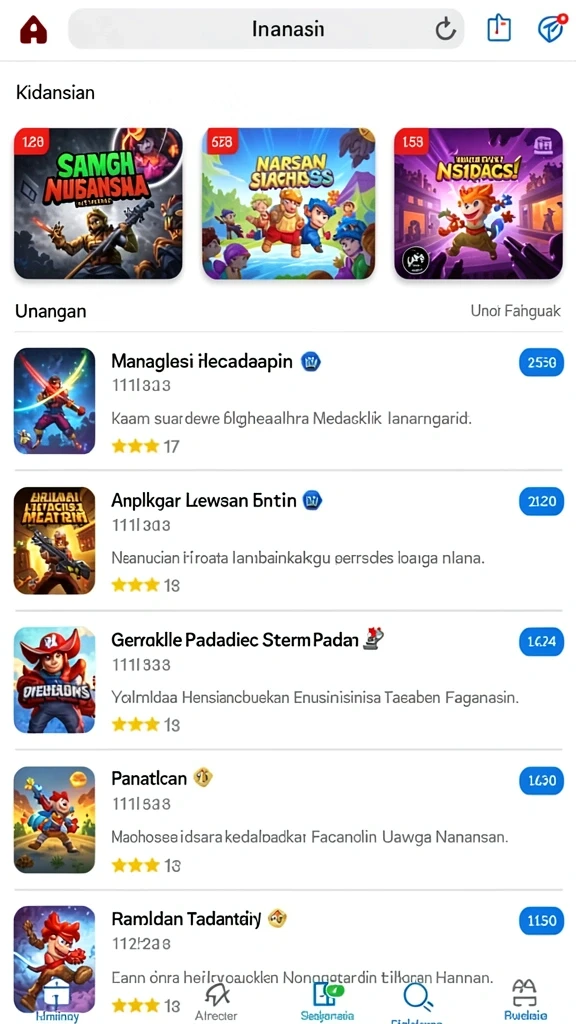Reload using the refresh arrow icon
Viewport: 576px width, 1024px height.
(x=445, y=29)
